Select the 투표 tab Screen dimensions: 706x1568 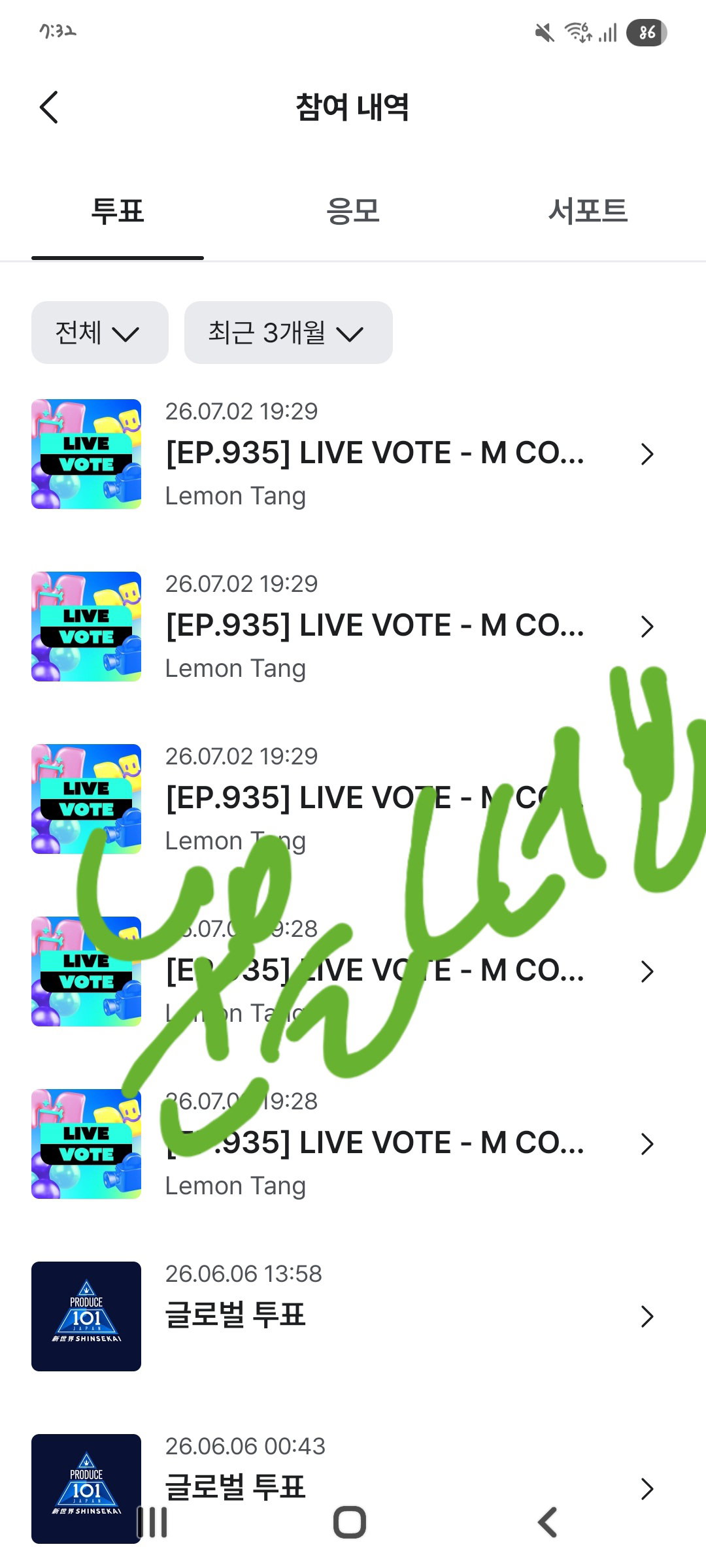118,211
